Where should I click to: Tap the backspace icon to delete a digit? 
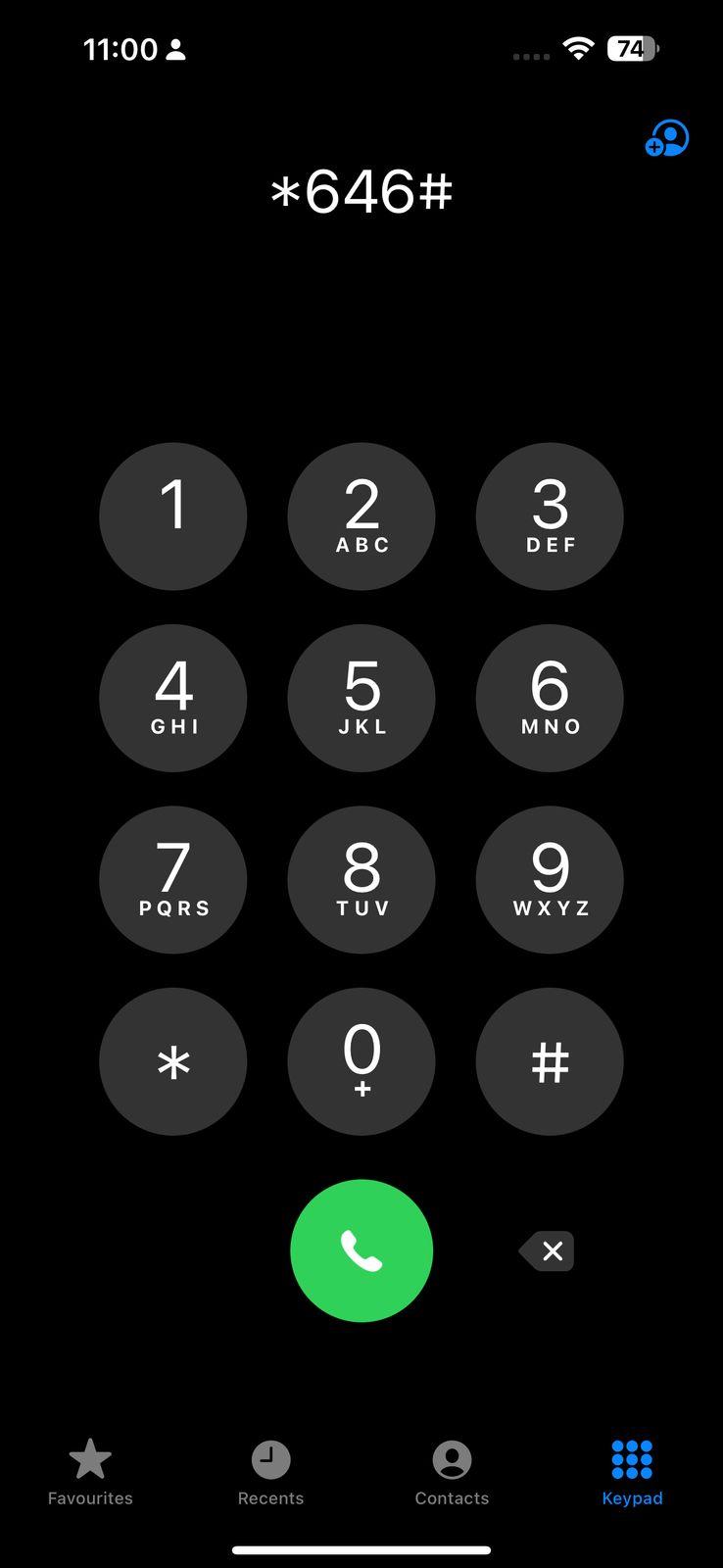[547, 1250]
